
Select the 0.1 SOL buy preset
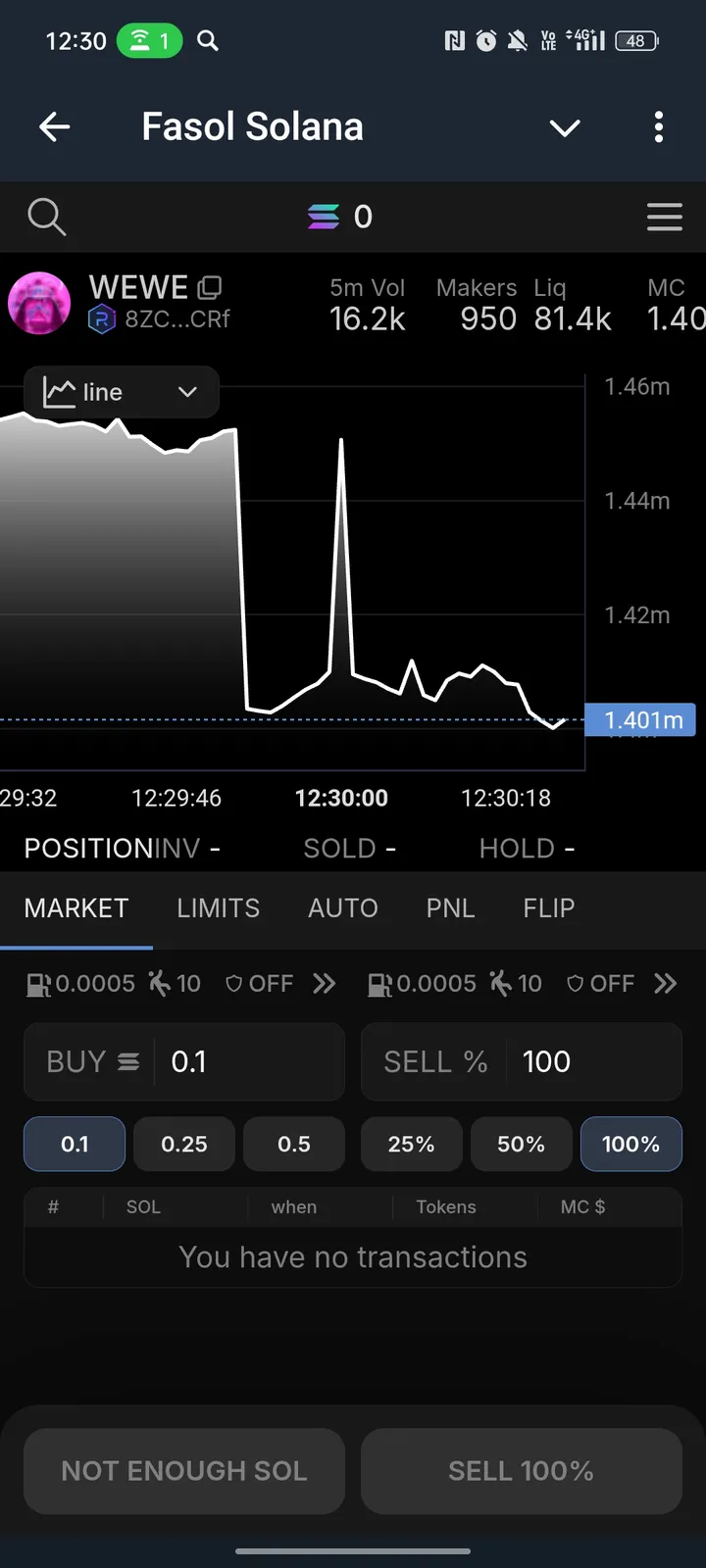[x=74, y=1144]
